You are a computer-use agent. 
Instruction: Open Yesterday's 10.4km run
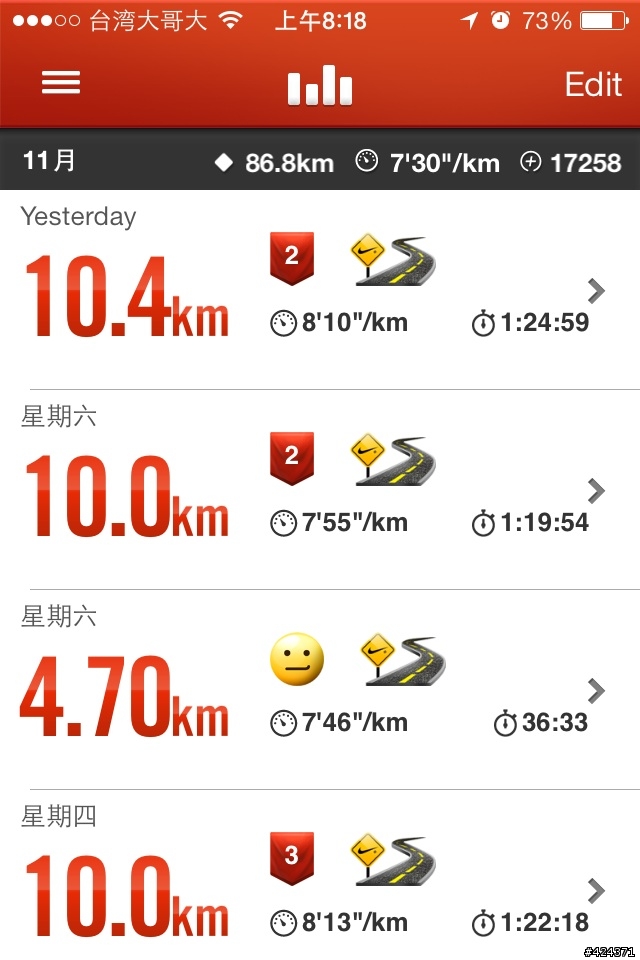(320, 290)
